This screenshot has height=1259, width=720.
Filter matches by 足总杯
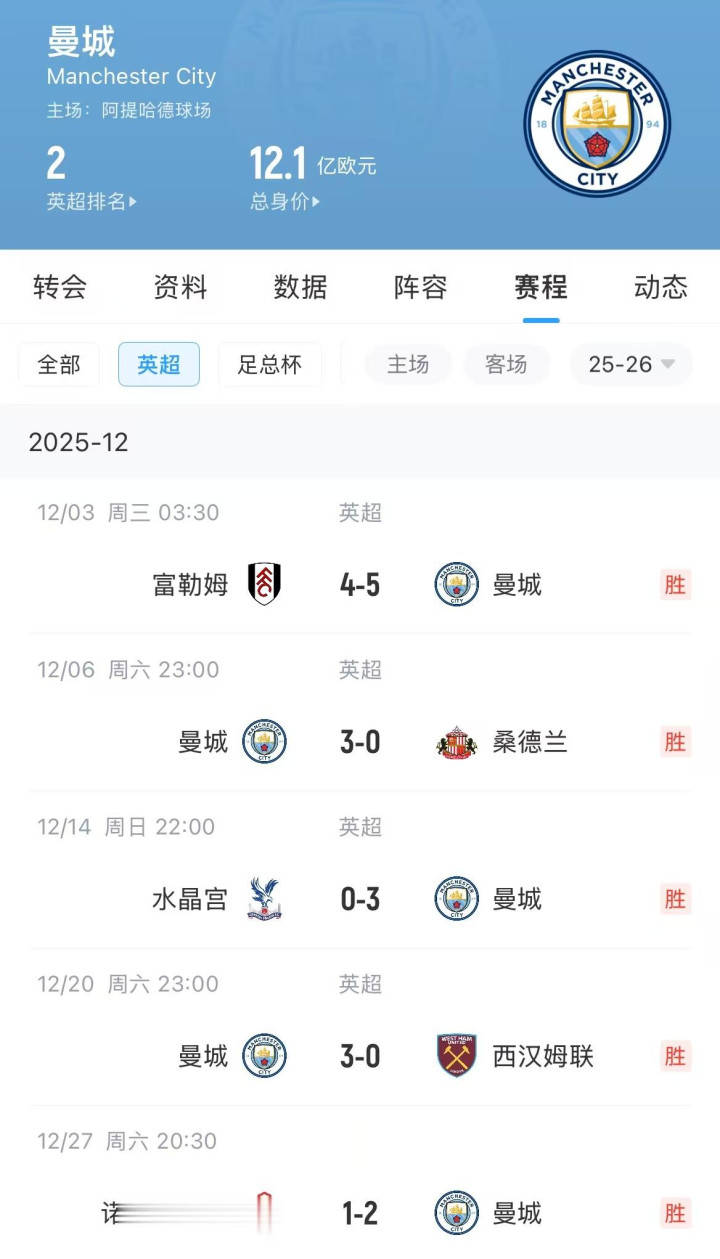pyautogui.click(x=269, y=365)
